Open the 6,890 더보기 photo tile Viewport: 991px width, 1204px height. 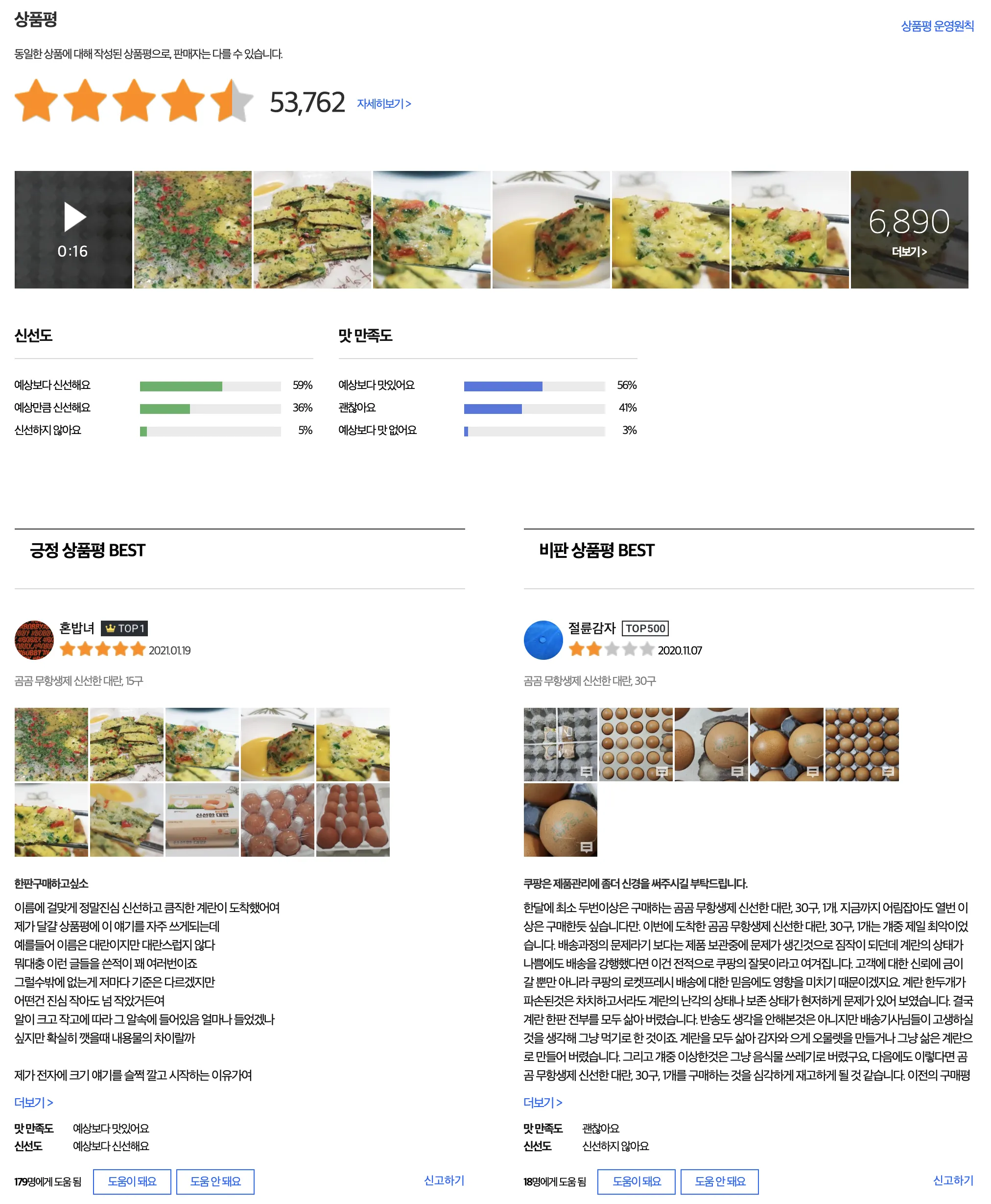click(x=909, y=230)
